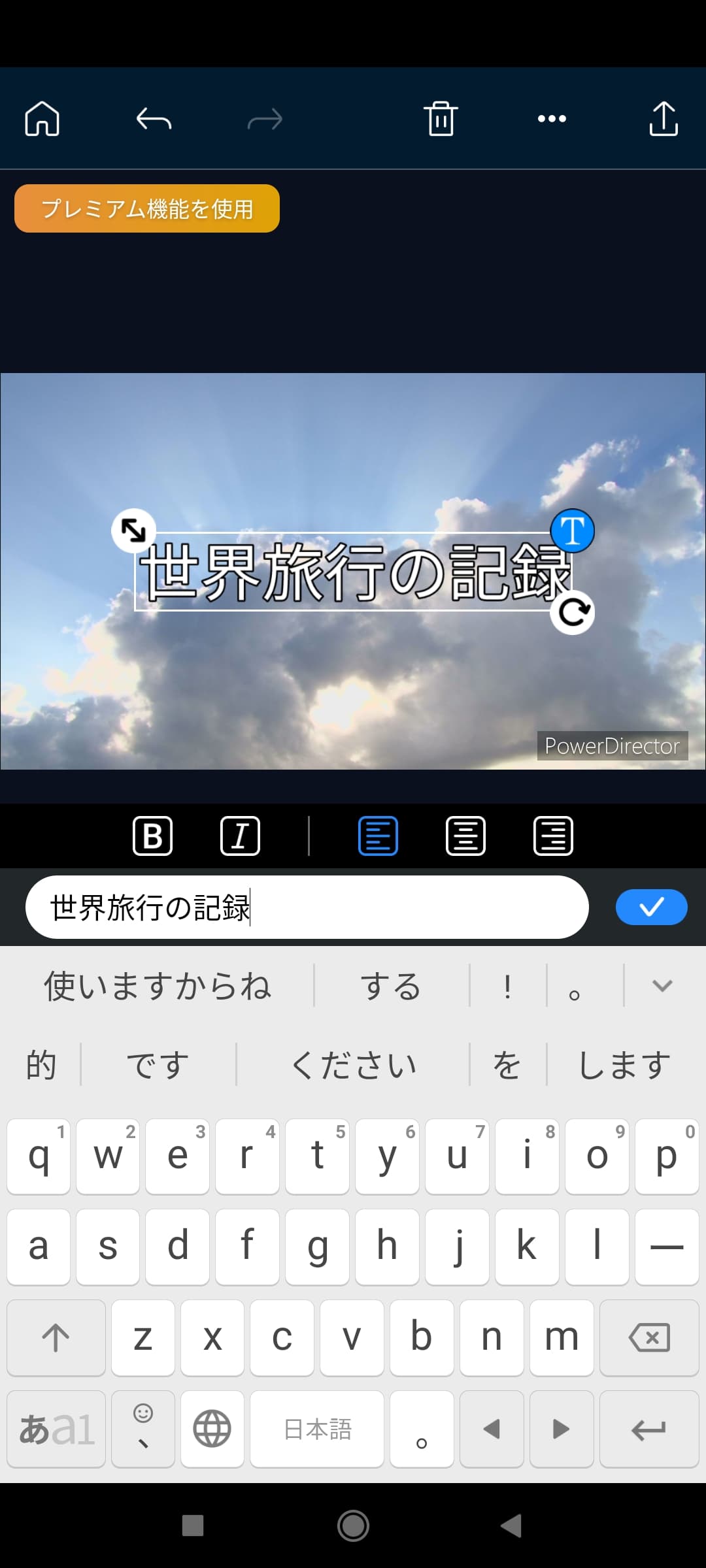Screen dimensions: 706x1568
Task: Tap the resize arrow handle on title
Action: (133, 531)
